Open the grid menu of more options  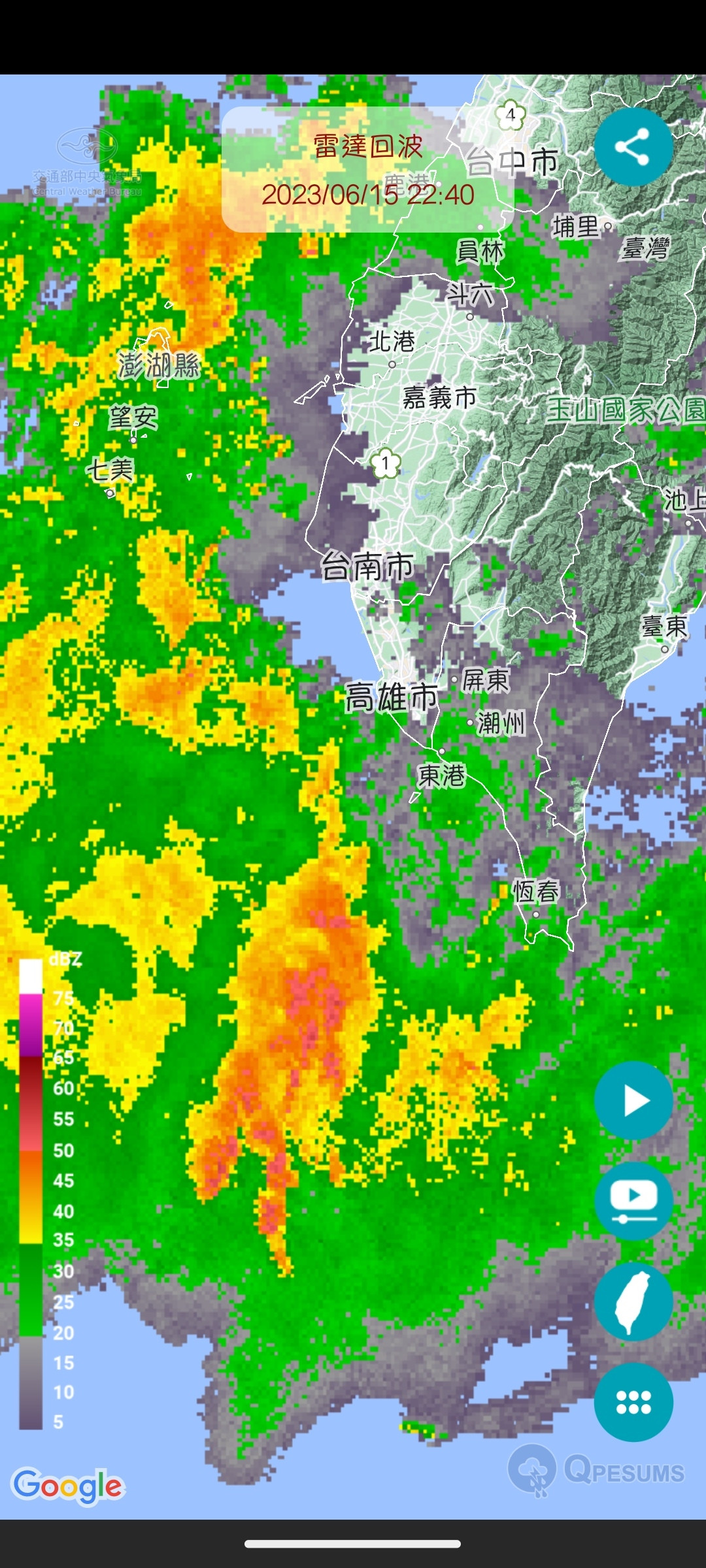tap(633, 1402)
